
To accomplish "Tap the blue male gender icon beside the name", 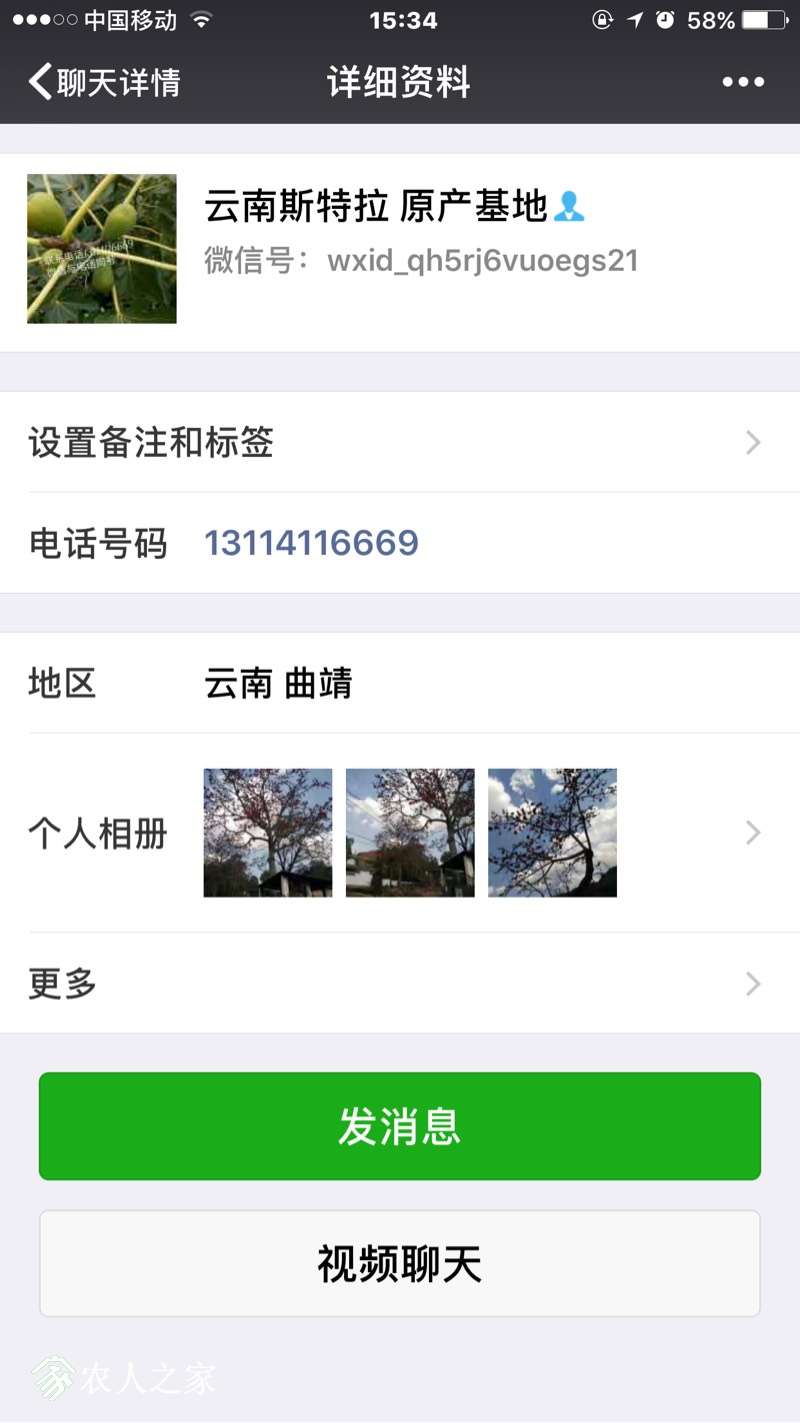I will pyautogui.click(x=570, y=207).
